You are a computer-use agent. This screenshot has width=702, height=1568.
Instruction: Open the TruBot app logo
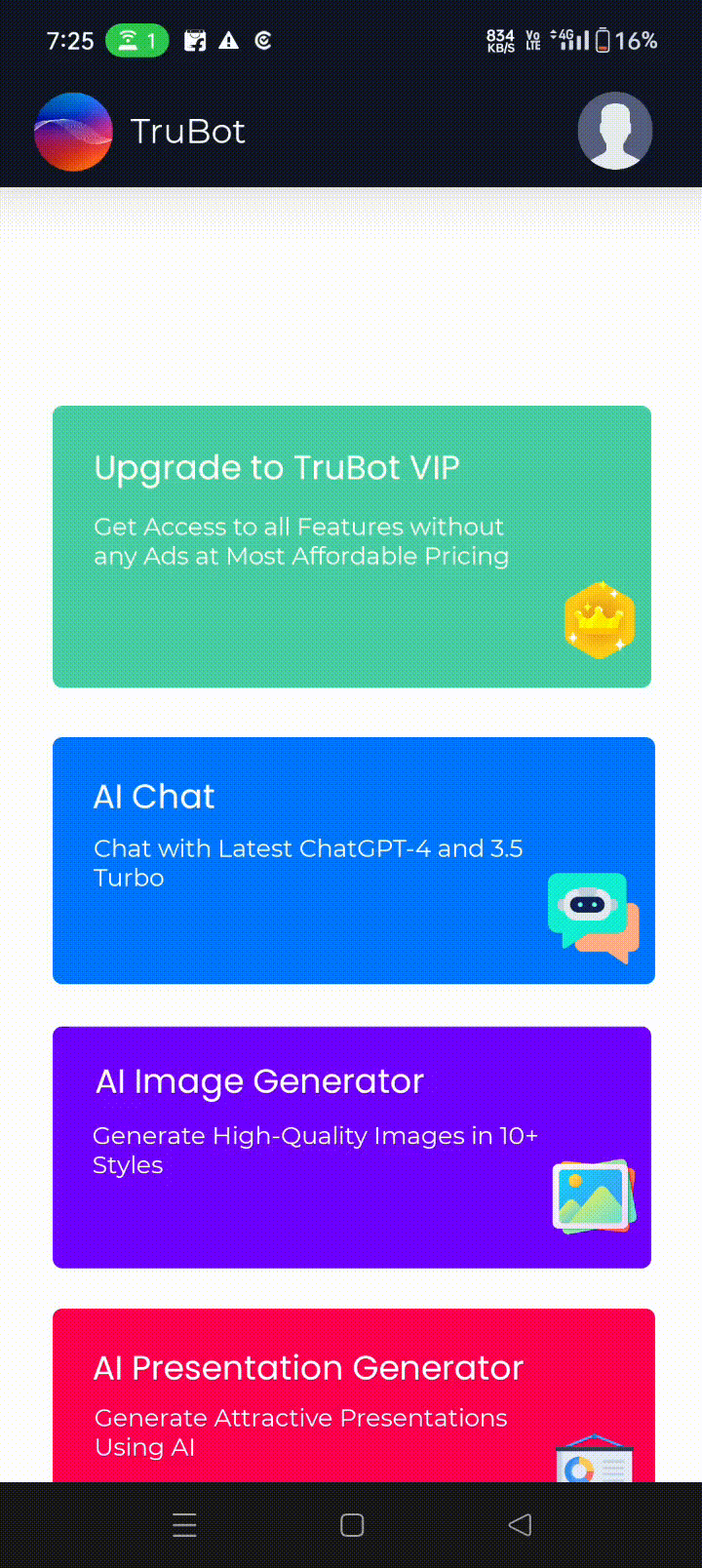pos(73,131)
